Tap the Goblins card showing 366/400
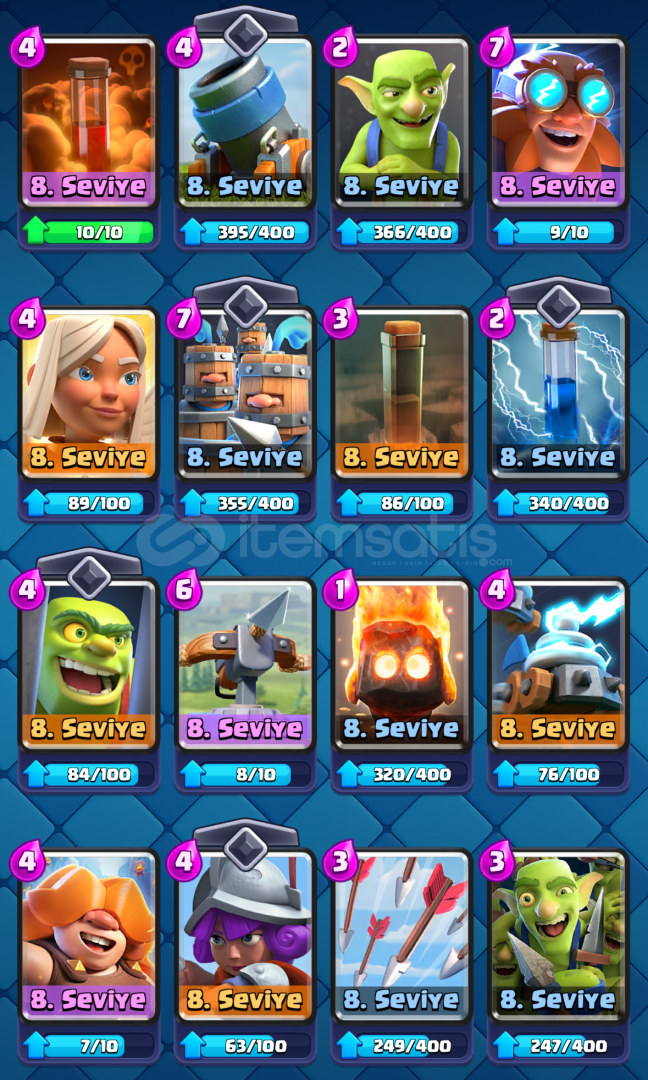The height and width of the screenshot is (1080, 648). click(402, 123)
